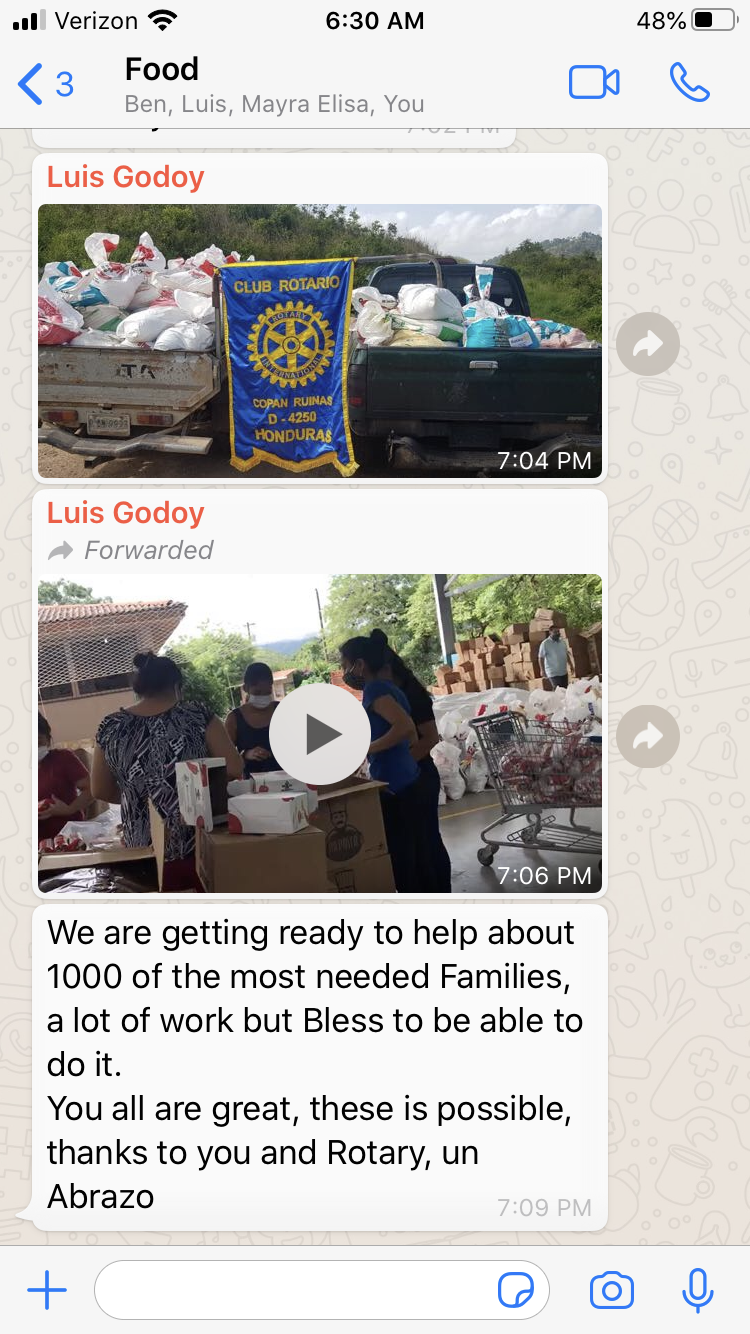This screenshot has height=1334, width=750.
Task: Open the attachment plus menu
Action: click(x=47, y=1291)
